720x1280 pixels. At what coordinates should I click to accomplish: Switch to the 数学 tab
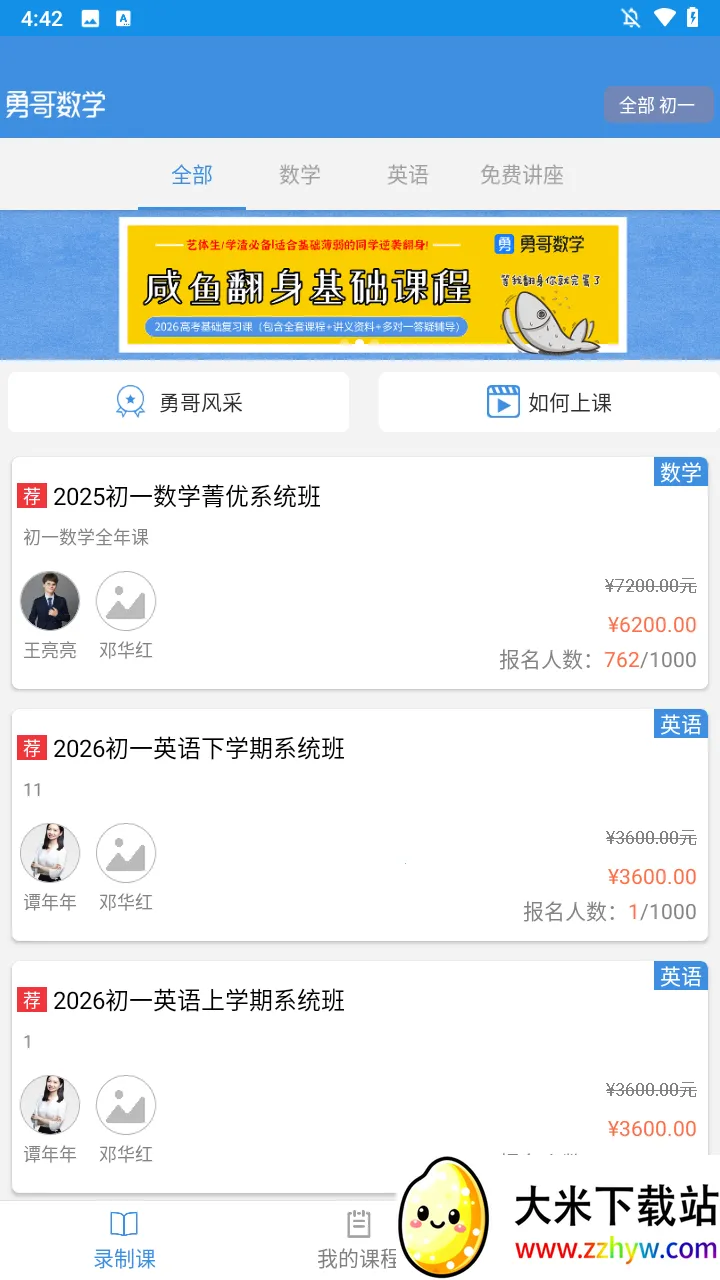coord(300,175)
